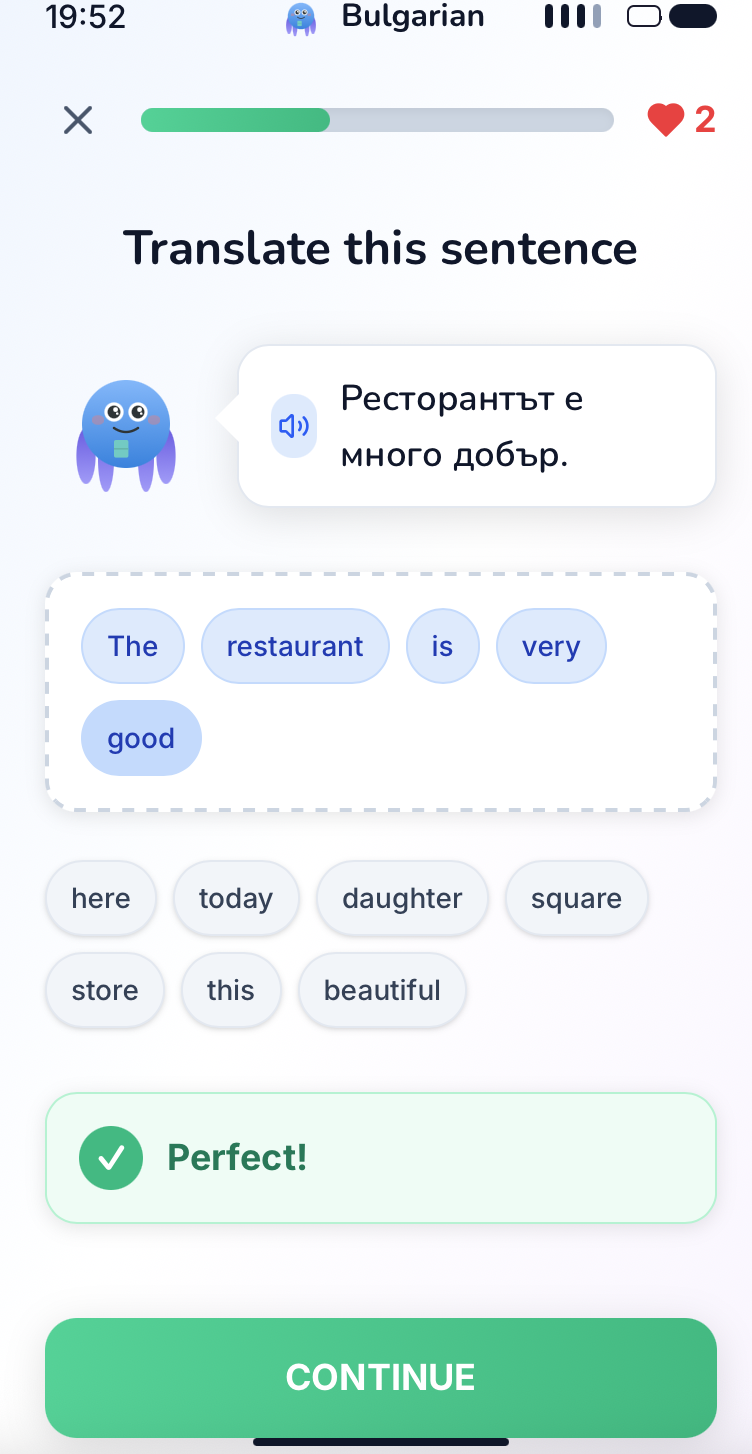Remove the word 'The' from the answer
The image size is (752, 1454).
coord(133,646)
